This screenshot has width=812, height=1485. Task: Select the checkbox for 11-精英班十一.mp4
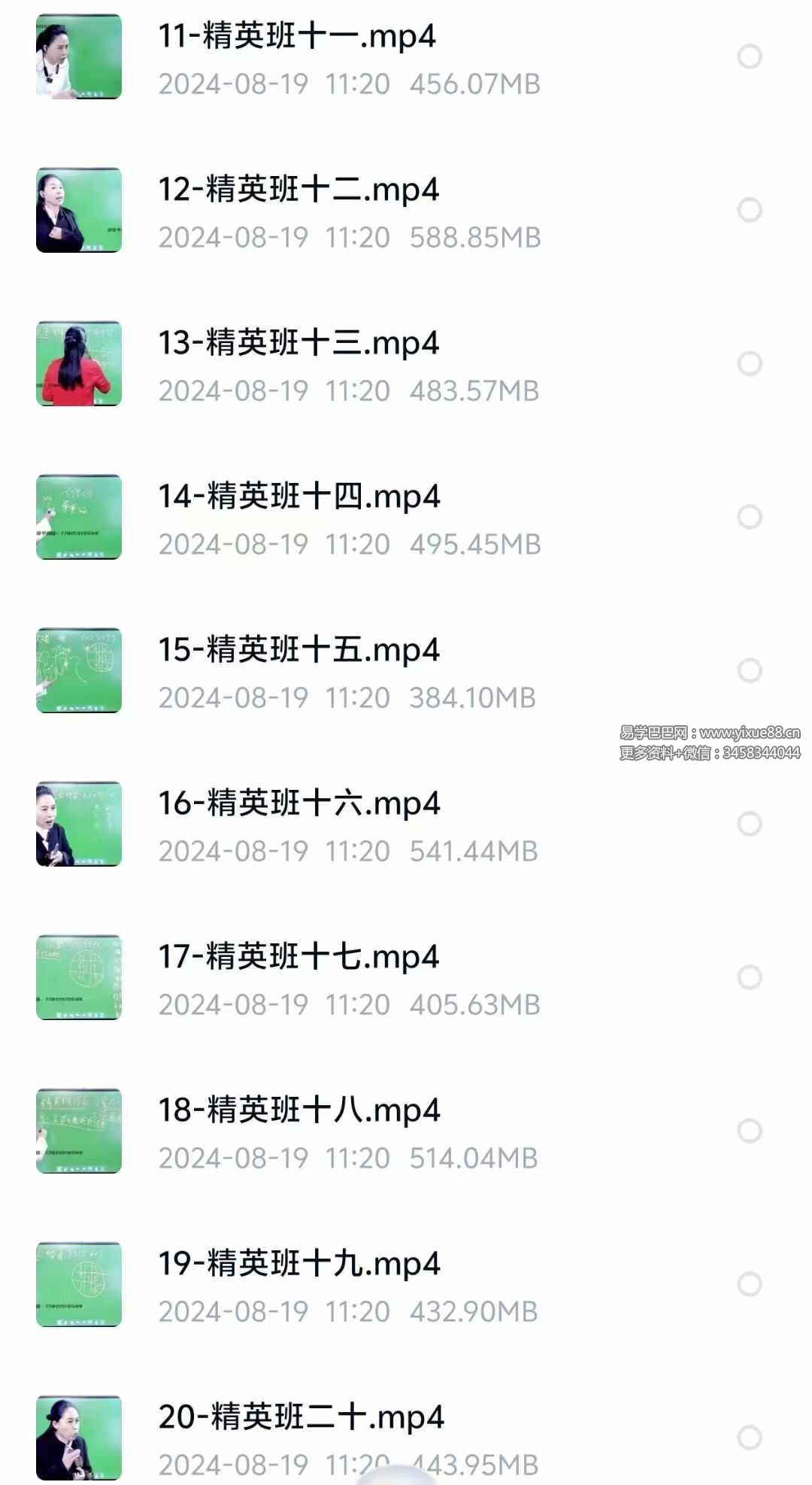tap(750, 56)
